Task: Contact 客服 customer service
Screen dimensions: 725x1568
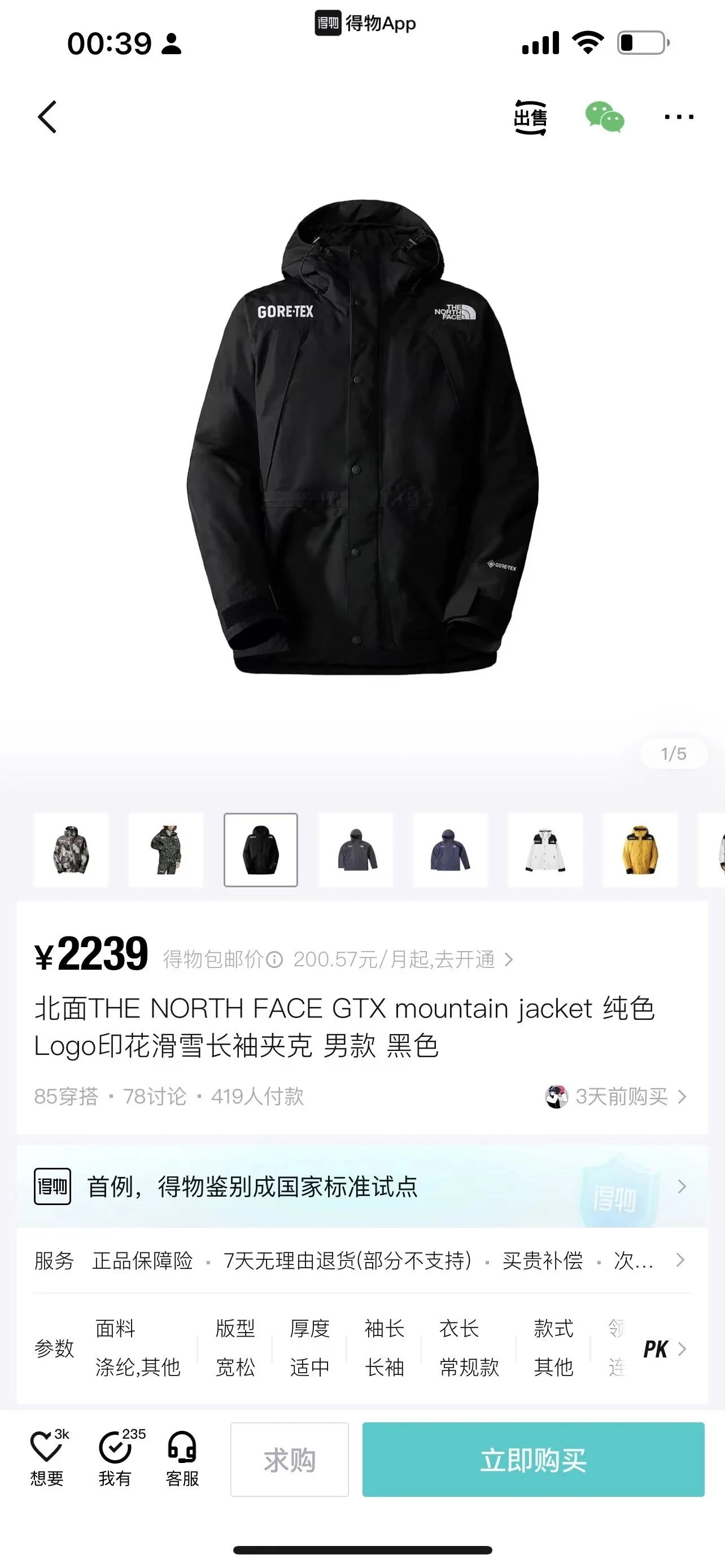Action: point(182,1458)
